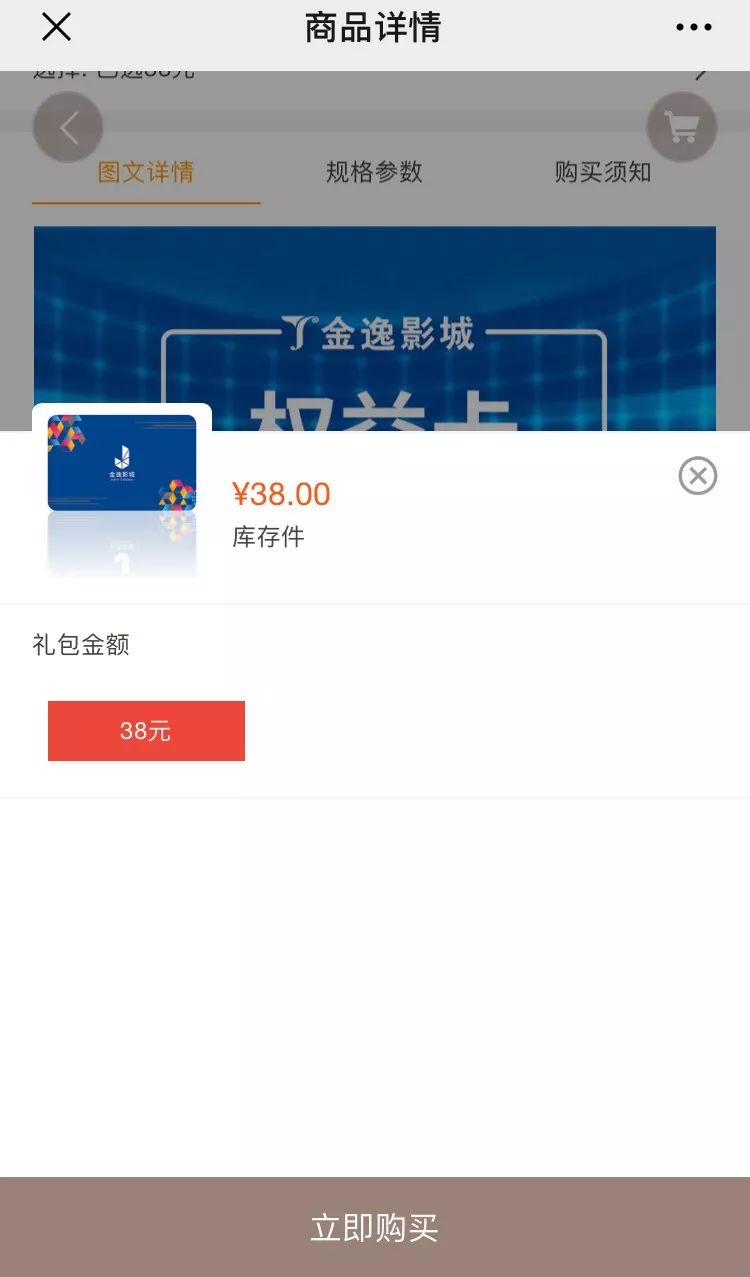Viewport: 750px width, 1277px height.
Task: Click the ¥38.00 price text
Action: 280,493
